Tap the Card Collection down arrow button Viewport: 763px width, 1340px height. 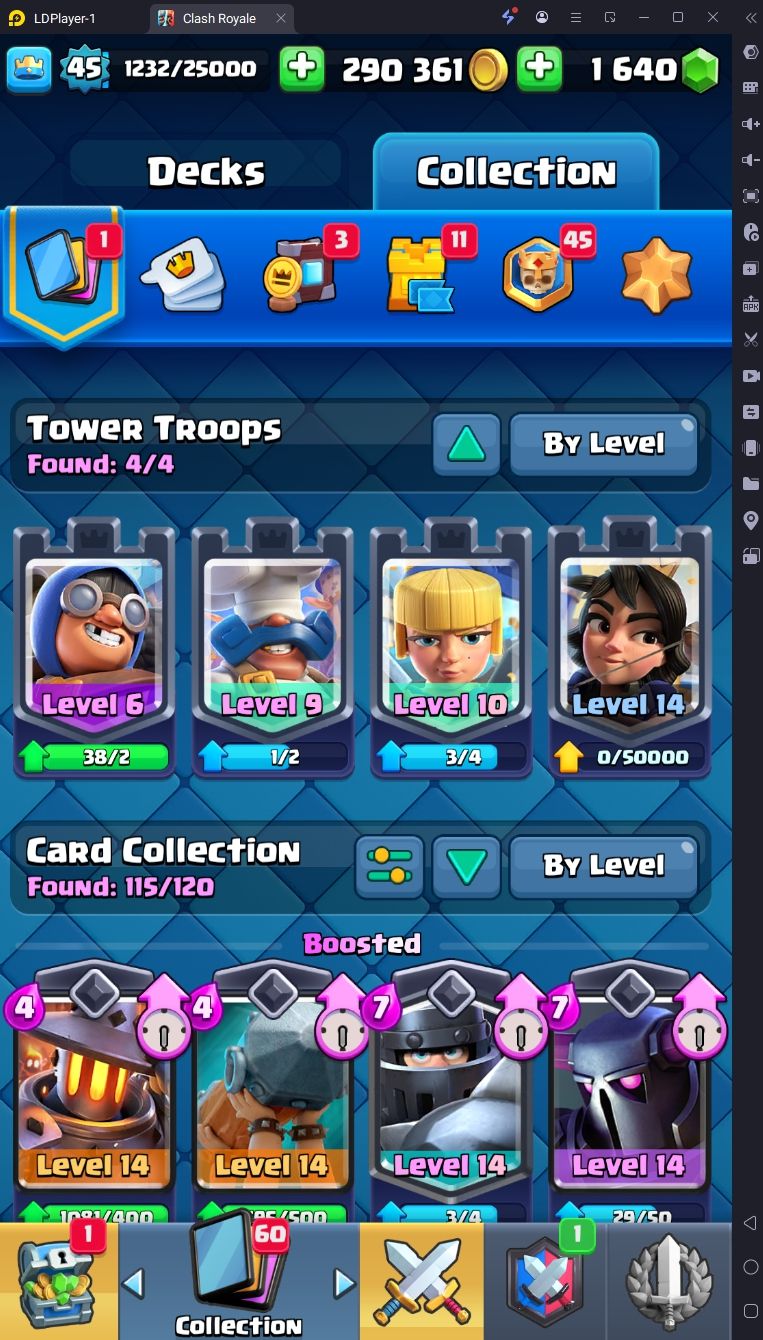pos(466,866)
